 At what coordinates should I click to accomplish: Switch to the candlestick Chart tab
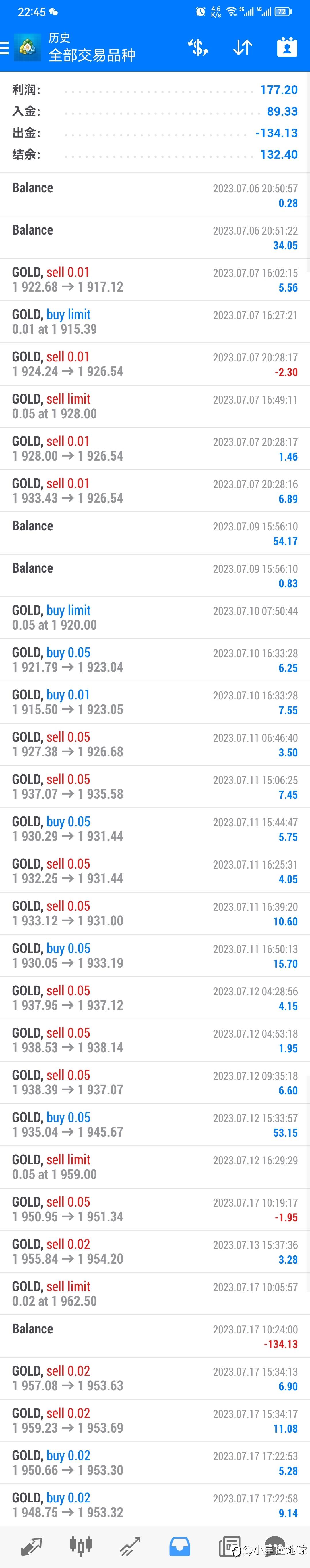tap(80, 1546)
